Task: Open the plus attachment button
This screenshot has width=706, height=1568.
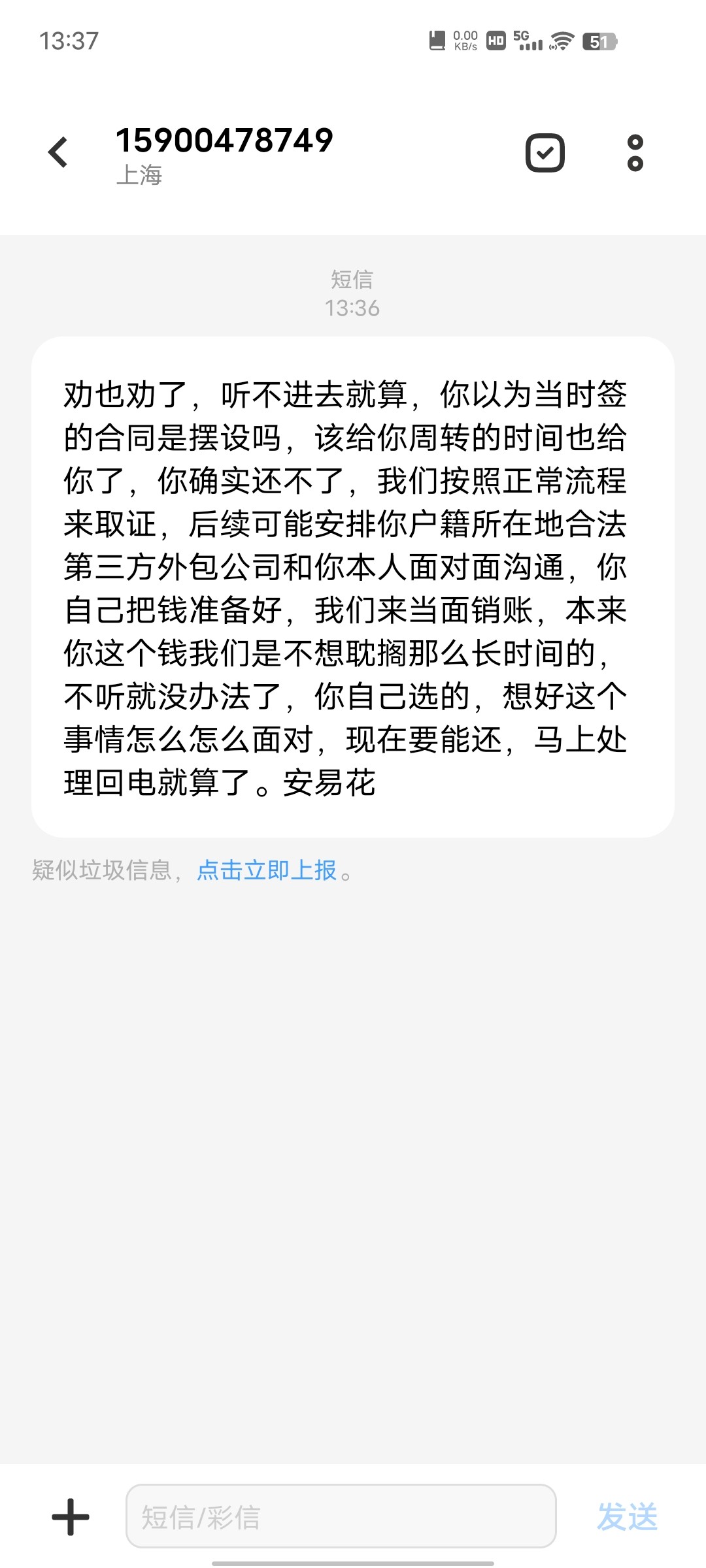Action: [71, 1516]
